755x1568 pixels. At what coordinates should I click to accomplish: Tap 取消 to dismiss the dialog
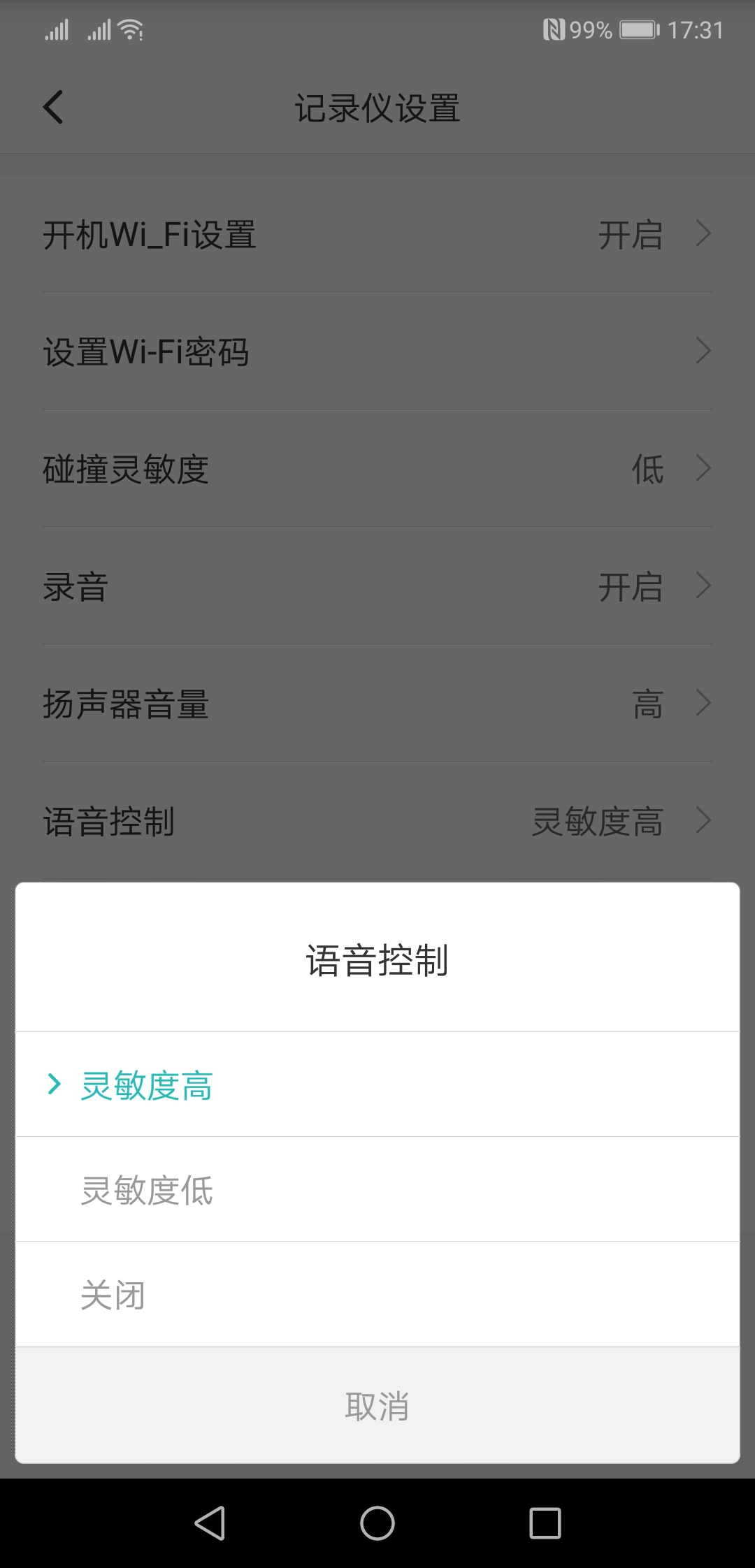(x=377, y=1406)
